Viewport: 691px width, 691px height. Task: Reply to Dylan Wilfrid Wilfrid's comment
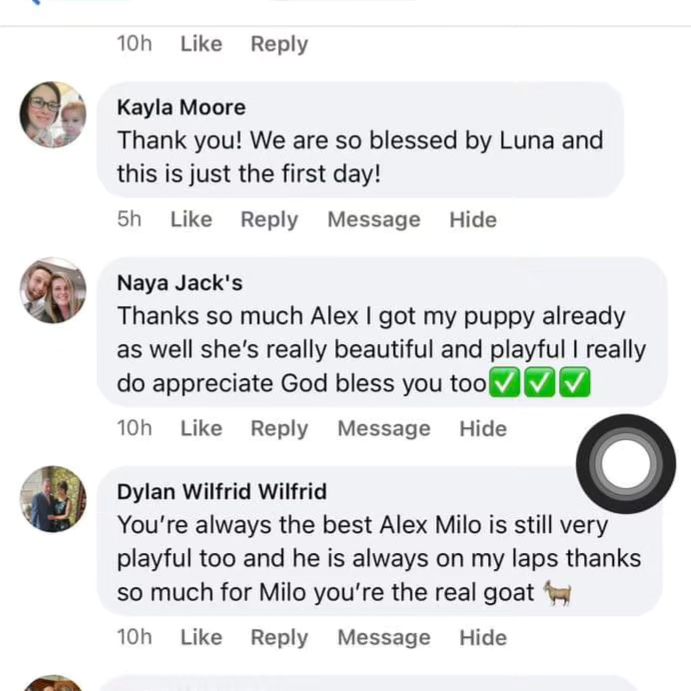point(279,637)
